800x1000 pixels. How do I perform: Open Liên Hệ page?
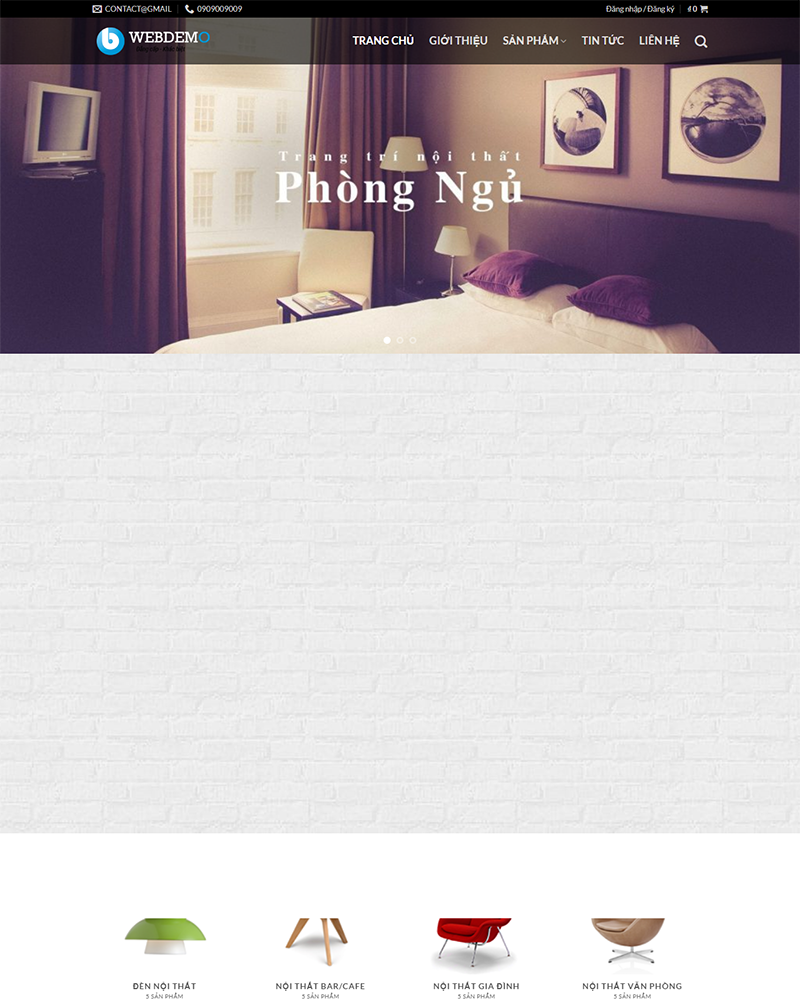coord(659,41)
